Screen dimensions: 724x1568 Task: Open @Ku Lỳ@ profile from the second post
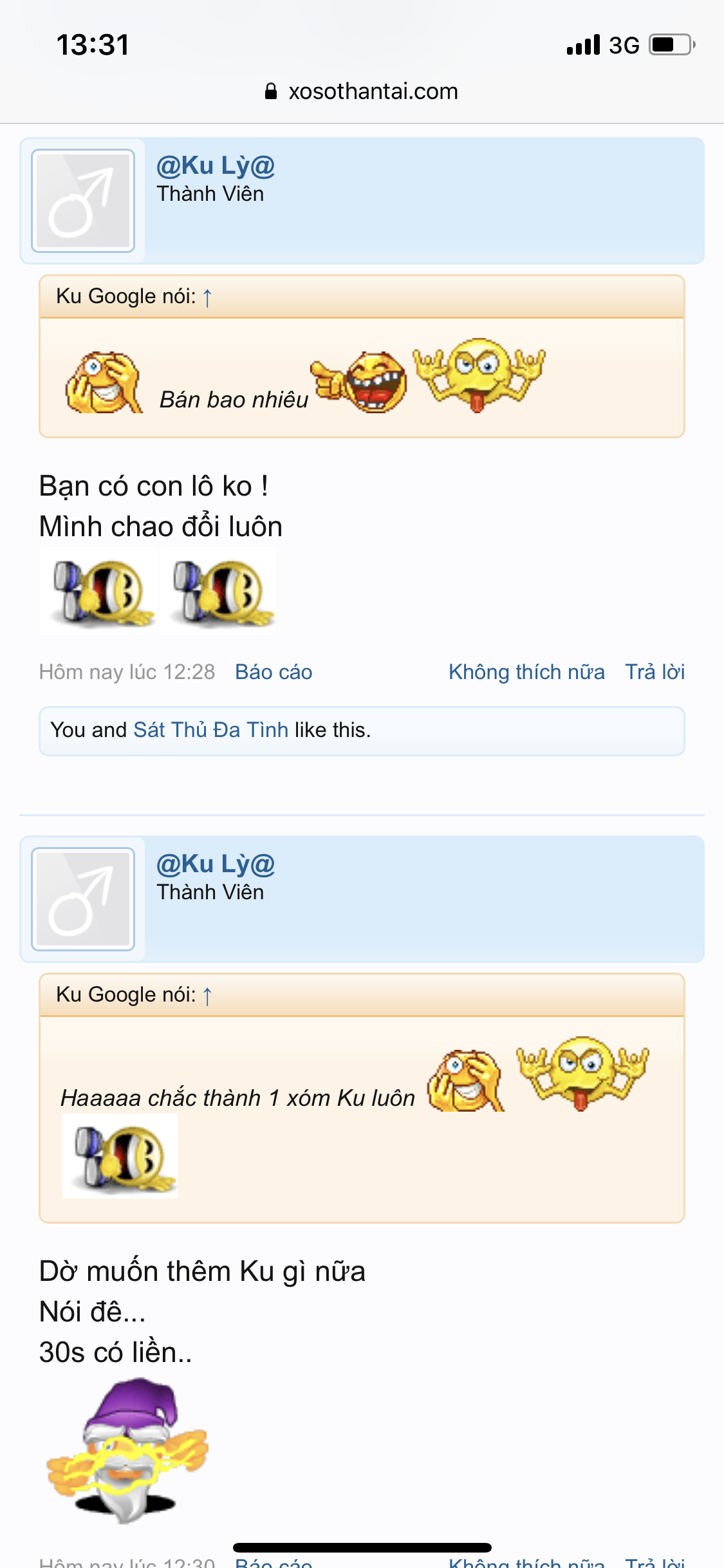pos(216,864)
